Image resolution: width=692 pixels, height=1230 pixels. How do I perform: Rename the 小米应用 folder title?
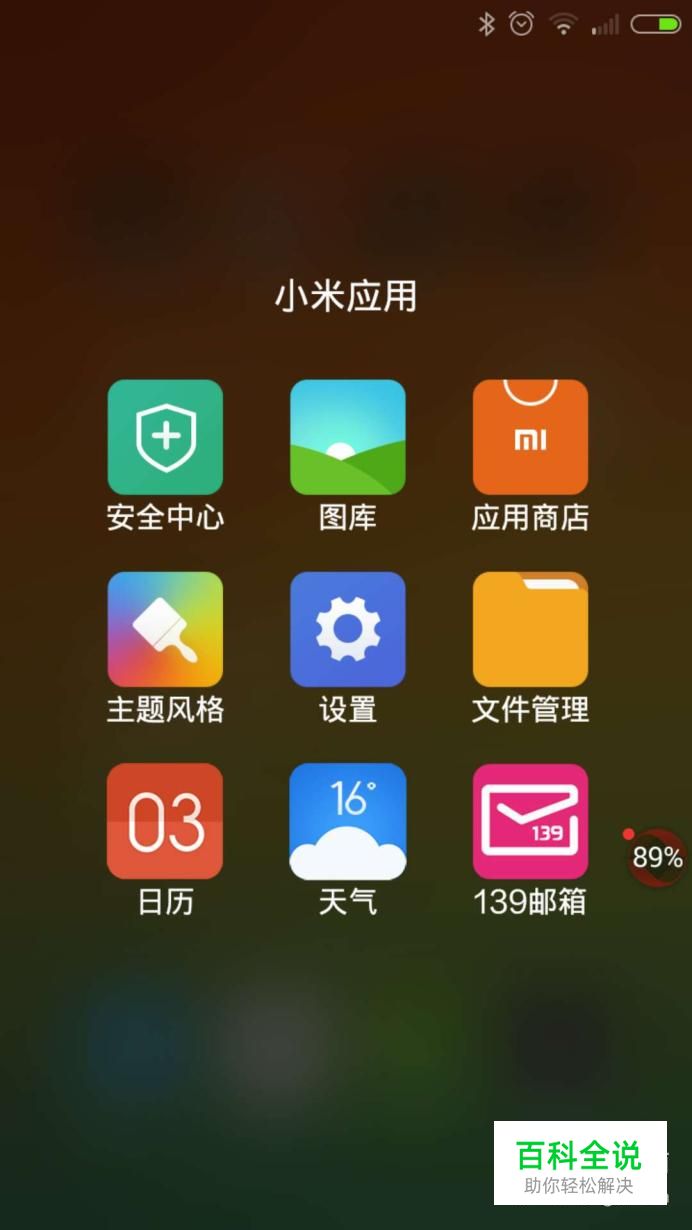346,297
